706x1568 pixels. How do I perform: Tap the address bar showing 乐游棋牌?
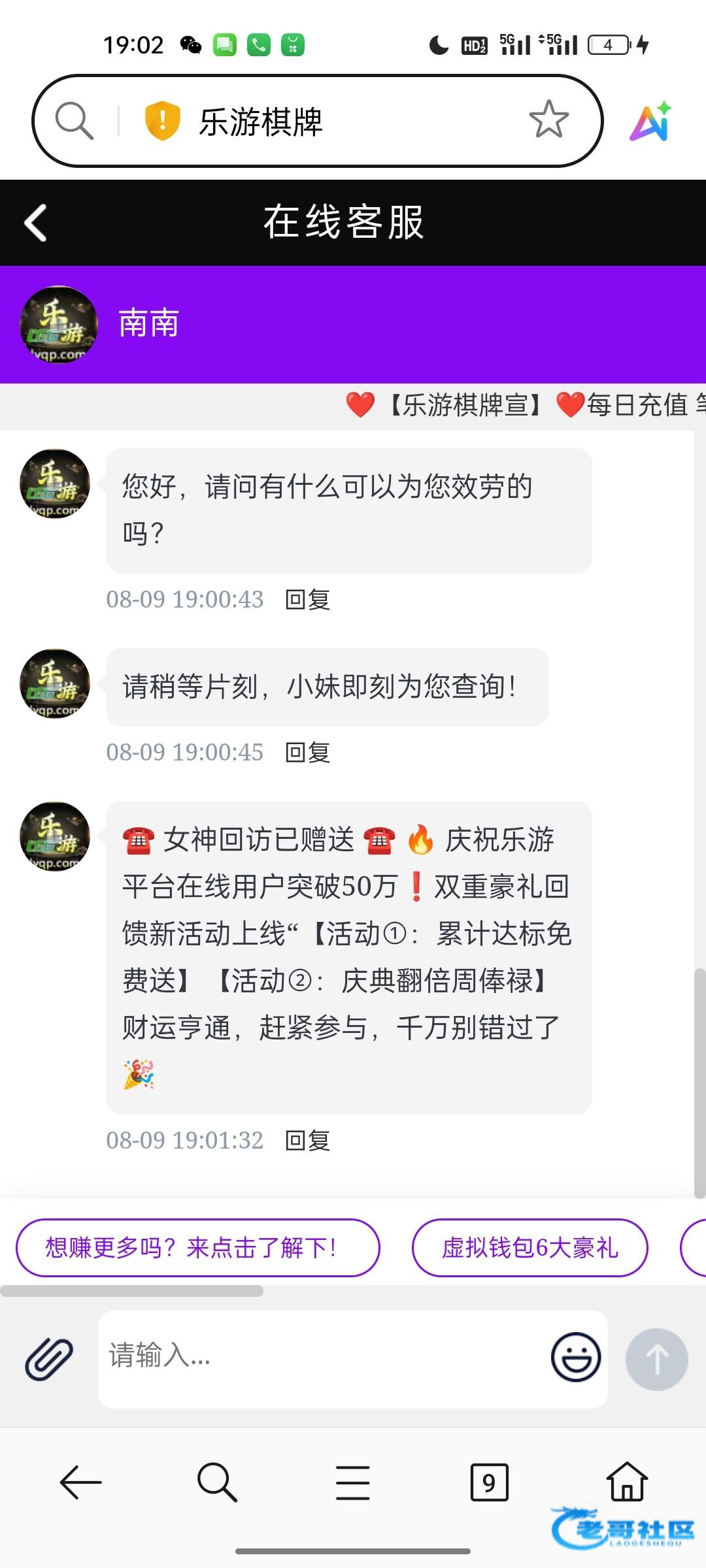tap(317, 121)
